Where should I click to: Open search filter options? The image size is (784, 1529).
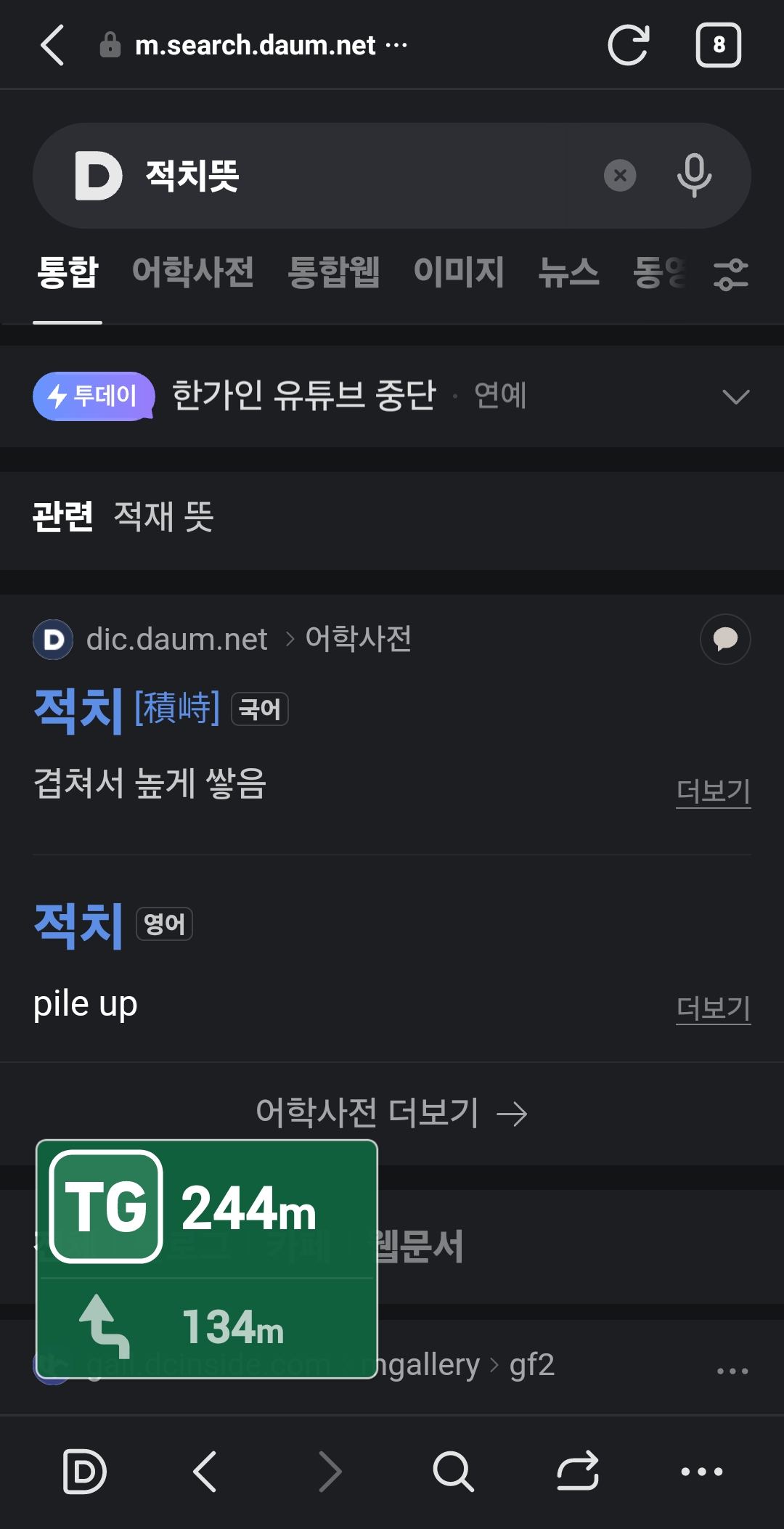(x=731, y=274)
